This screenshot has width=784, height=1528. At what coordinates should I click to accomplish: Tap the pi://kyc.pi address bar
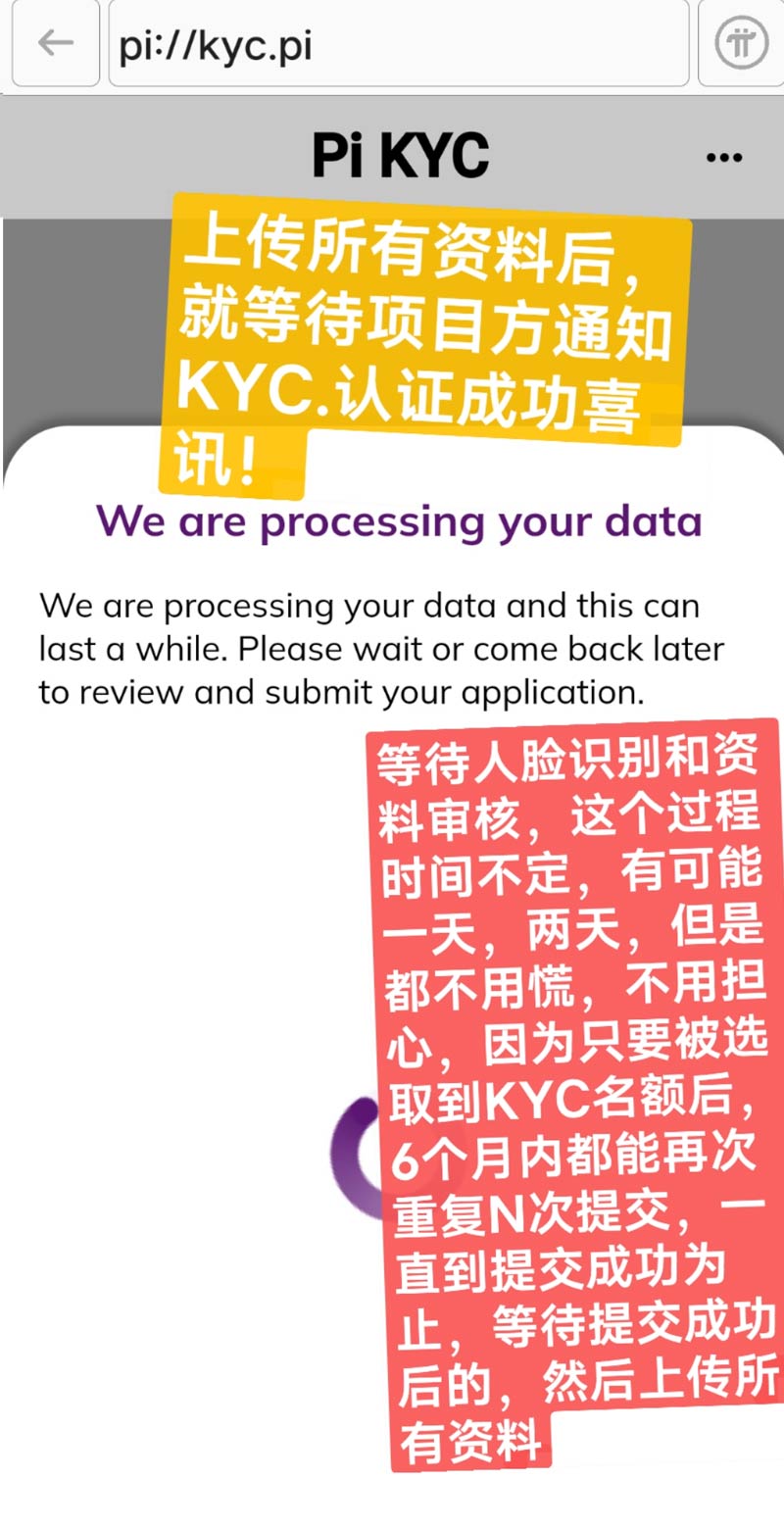click(x=398, y=43)
